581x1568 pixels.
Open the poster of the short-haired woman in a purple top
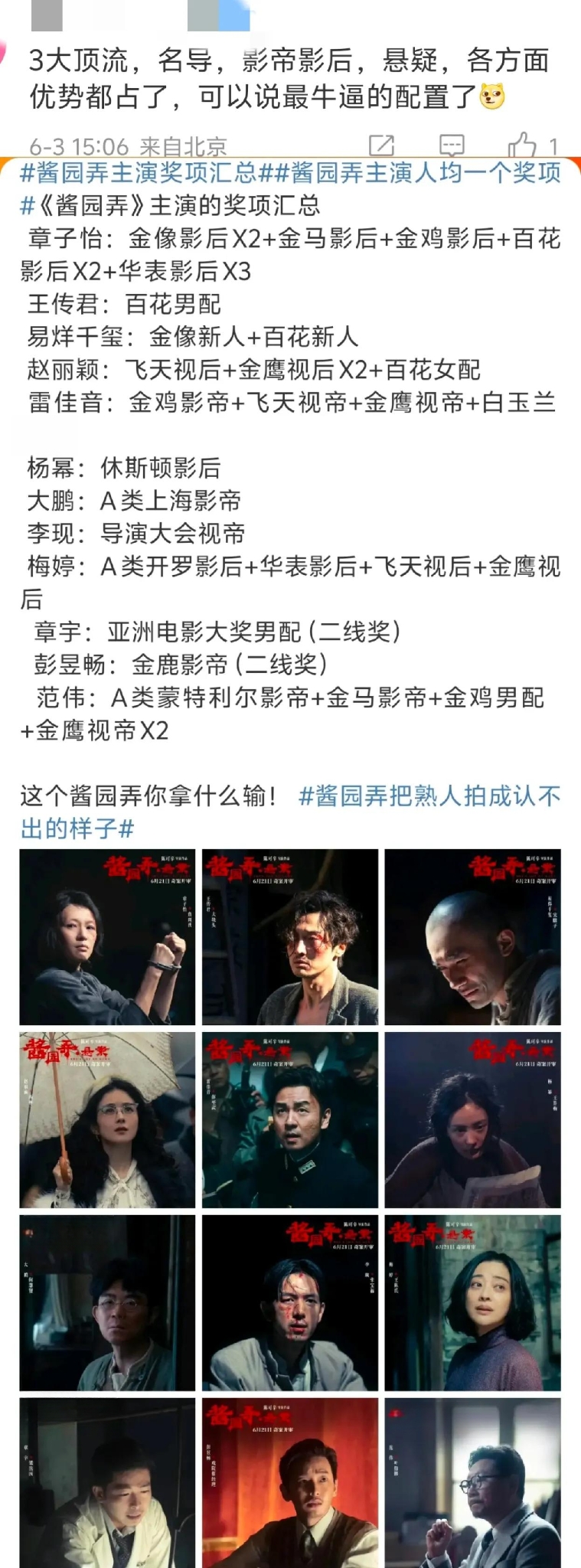(x=472, y=1302)
